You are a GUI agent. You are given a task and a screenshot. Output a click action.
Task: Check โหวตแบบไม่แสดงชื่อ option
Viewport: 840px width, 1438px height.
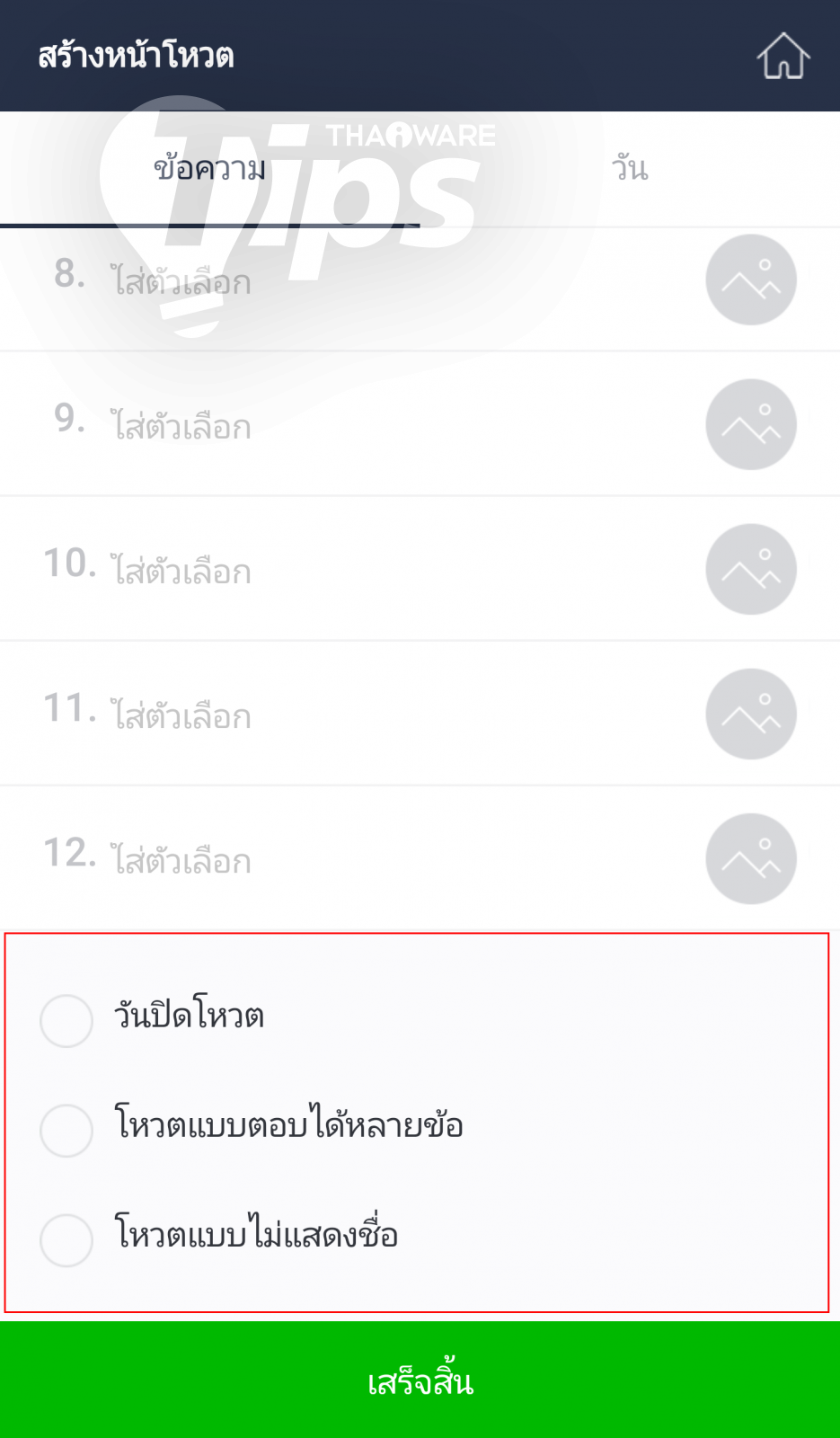click(x=66, y=1239)
